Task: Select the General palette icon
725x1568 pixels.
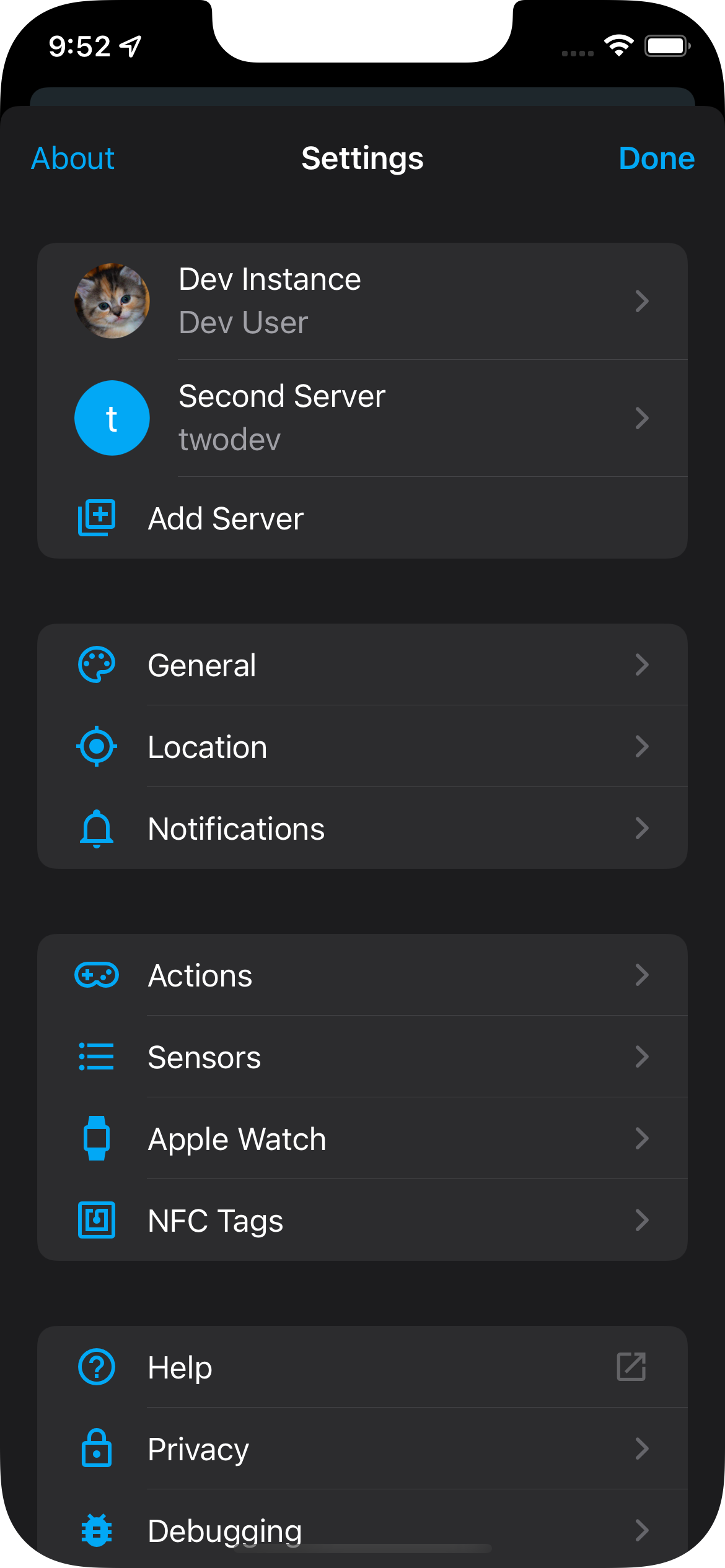Action: 96,664
